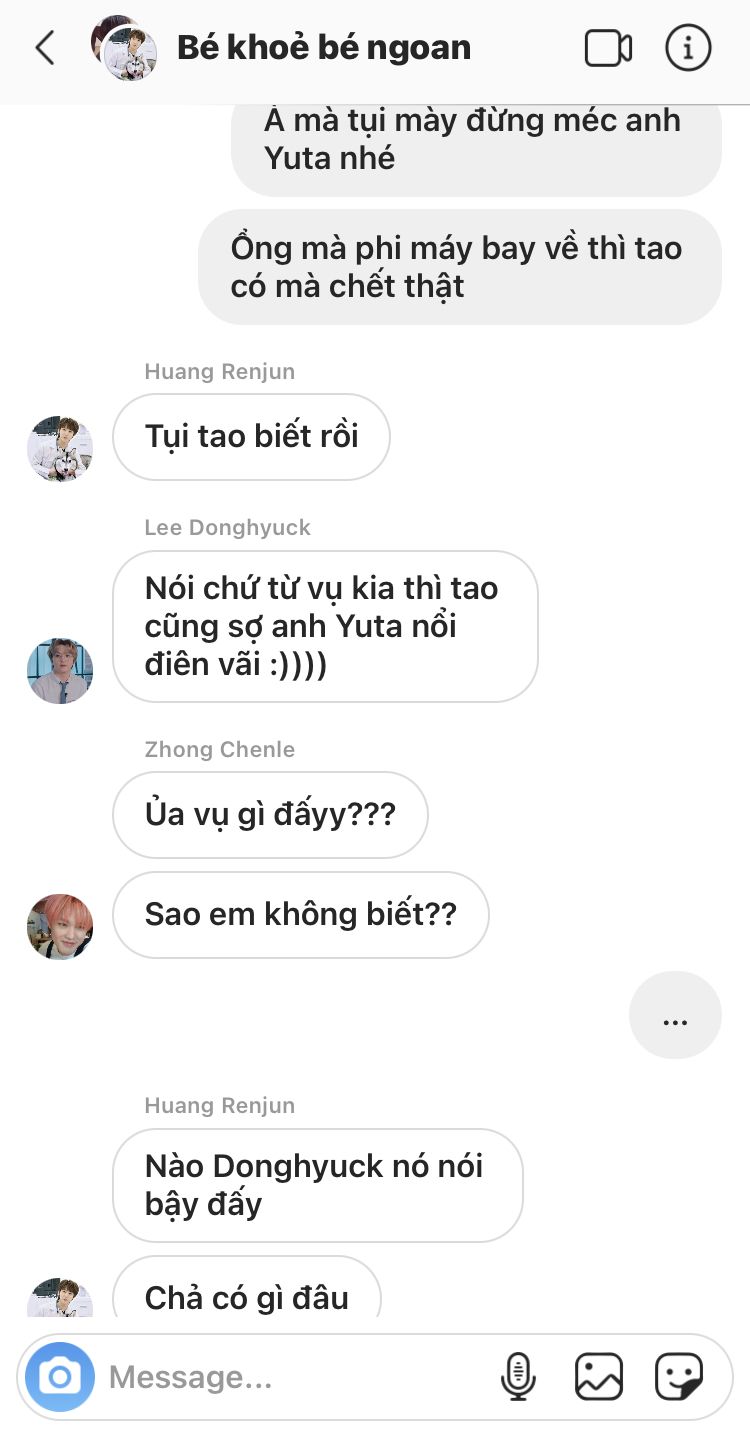
Task: Open the chat info details
Action: pos(688,48)
